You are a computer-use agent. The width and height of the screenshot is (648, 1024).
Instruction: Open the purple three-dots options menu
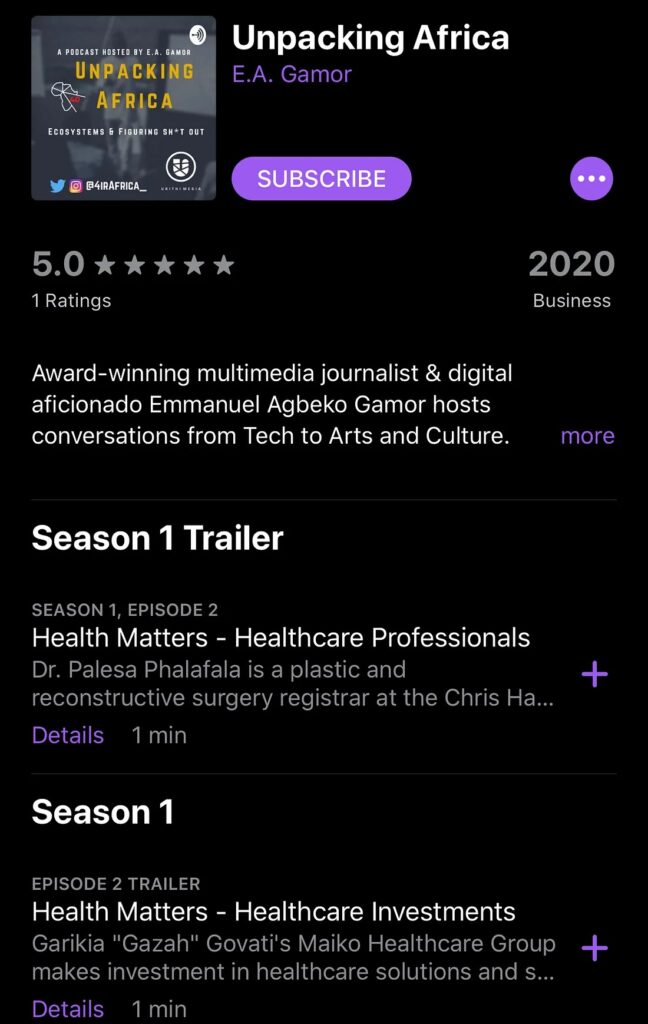click(591, 179)
